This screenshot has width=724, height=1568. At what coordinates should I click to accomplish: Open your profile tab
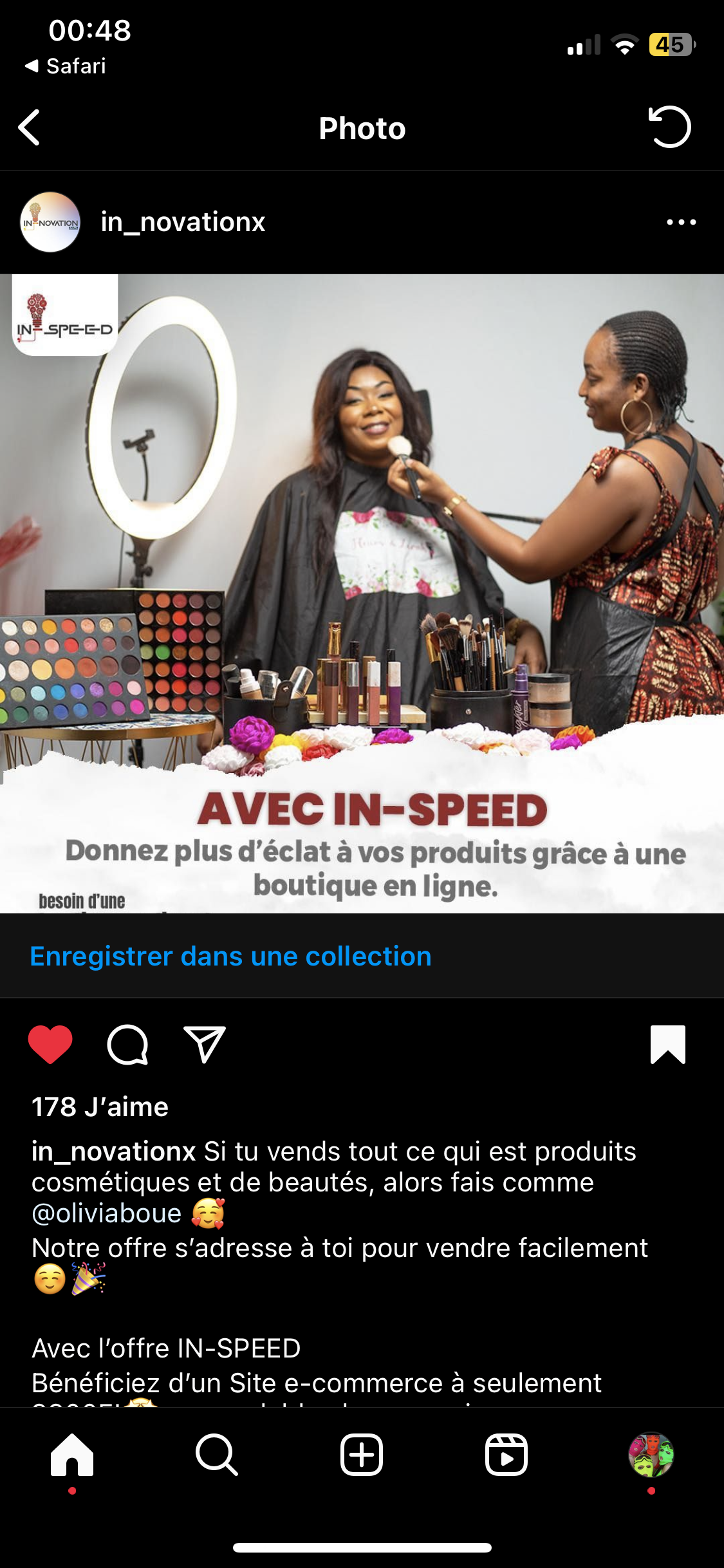(x=651, y=1455)
